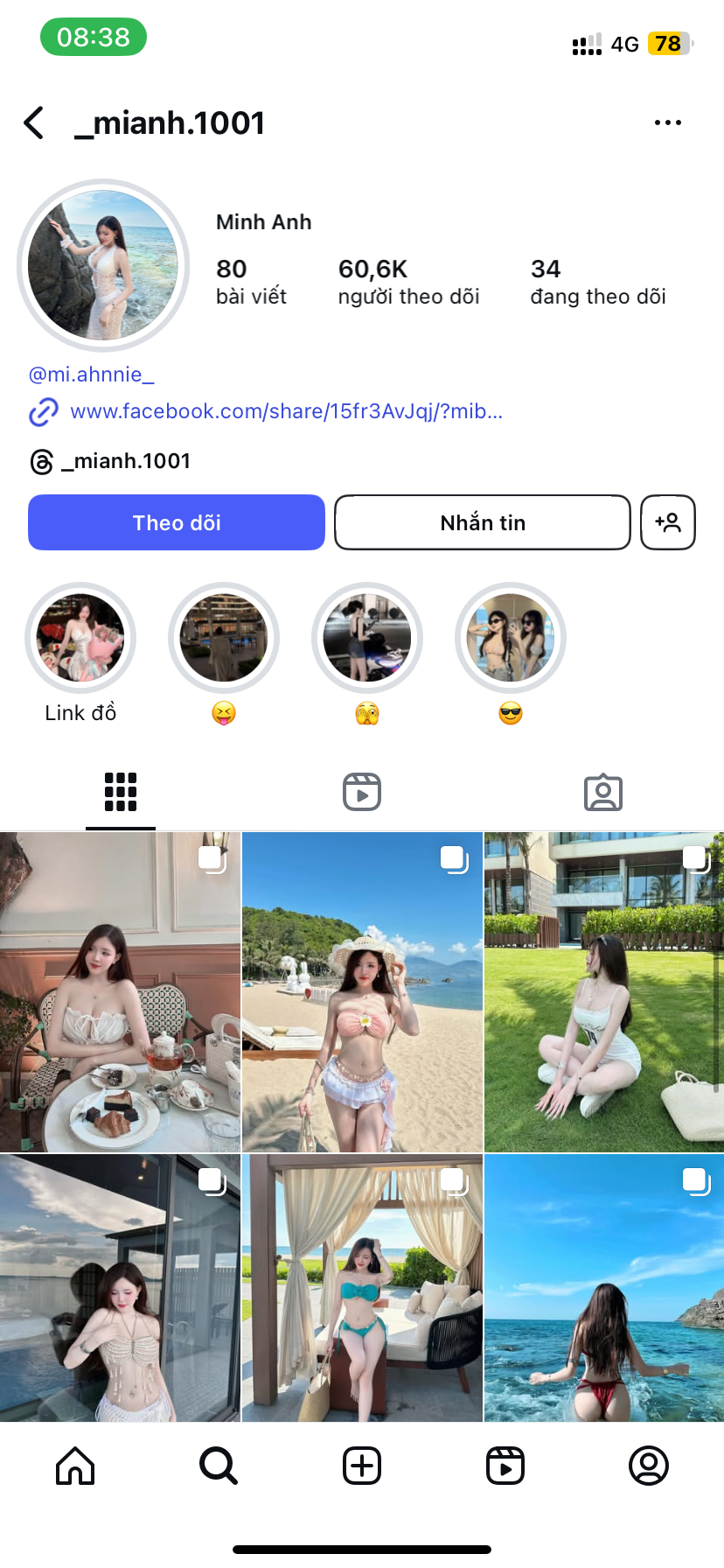The image size is (724, 1568).
Task: Open the Facebook share link
Action: [286, 411]
